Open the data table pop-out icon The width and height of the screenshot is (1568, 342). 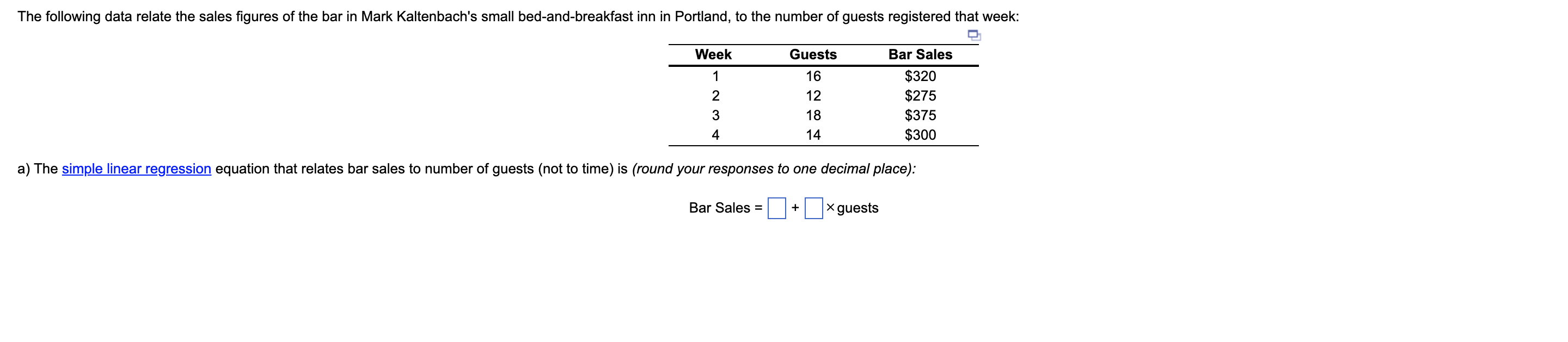coord(973,35)
